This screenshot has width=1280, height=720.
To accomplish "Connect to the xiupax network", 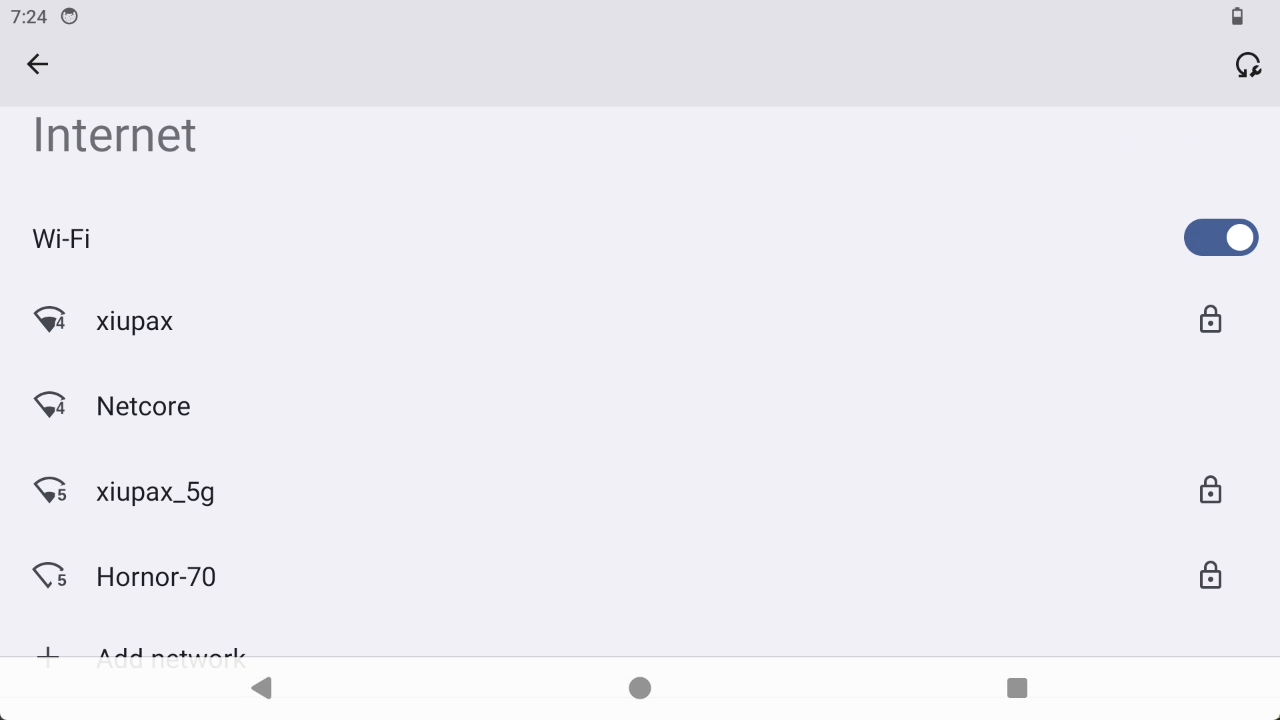I will tap(135, 321).
